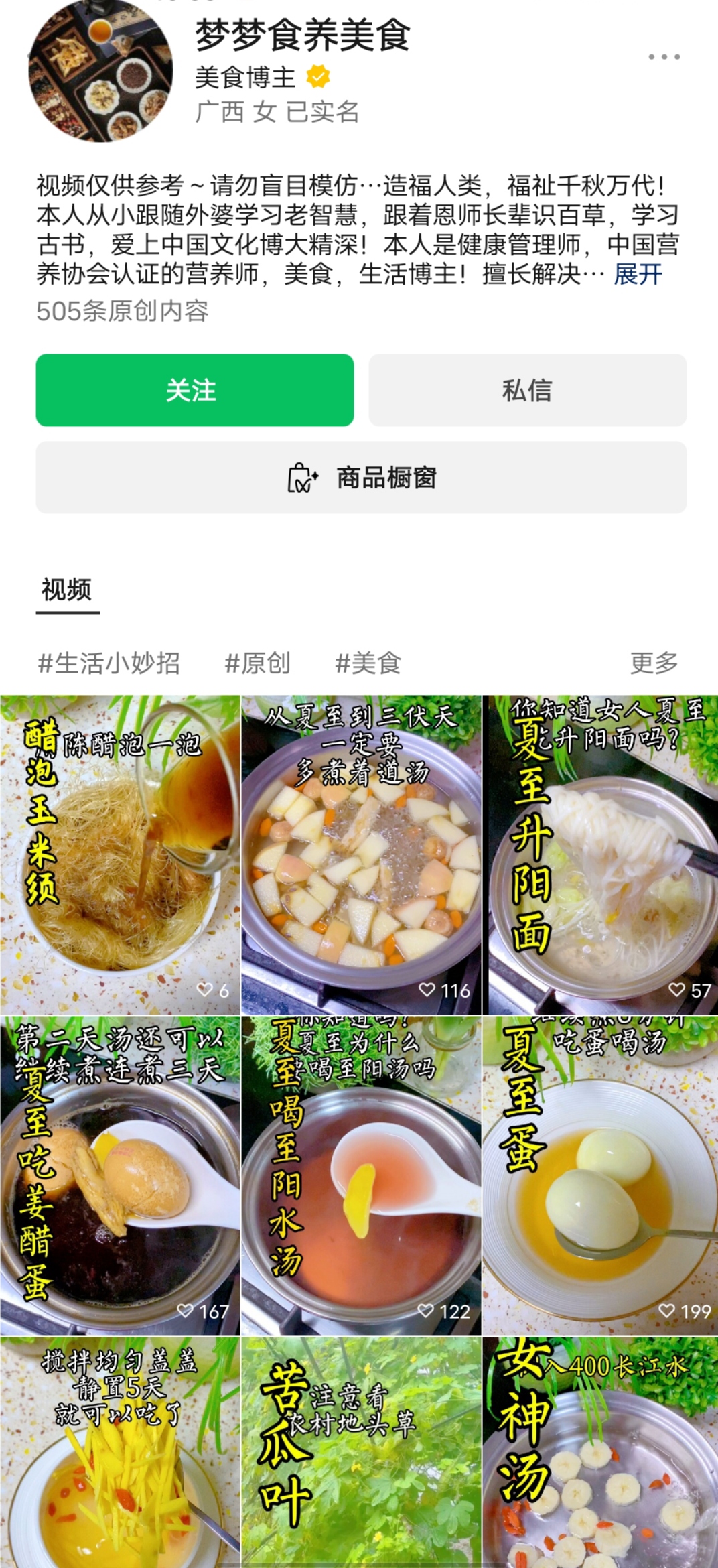718x1568 pixels.
Task: Switch to the 视频 tab
Action: click(67, 590)
